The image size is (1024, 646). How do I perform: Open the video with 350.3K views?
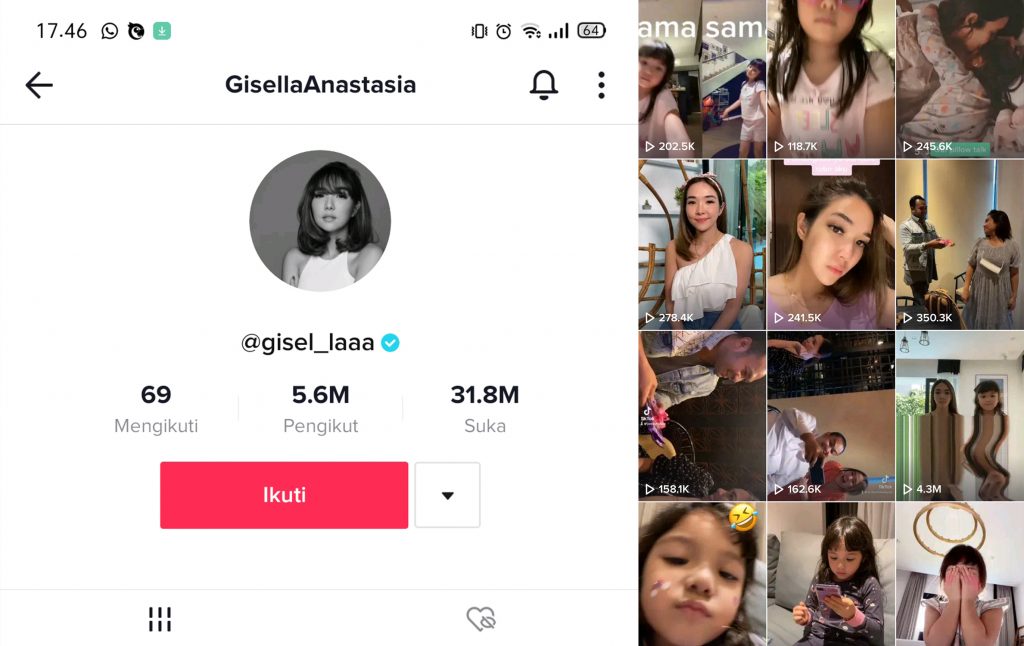click(x=960, y=244)
